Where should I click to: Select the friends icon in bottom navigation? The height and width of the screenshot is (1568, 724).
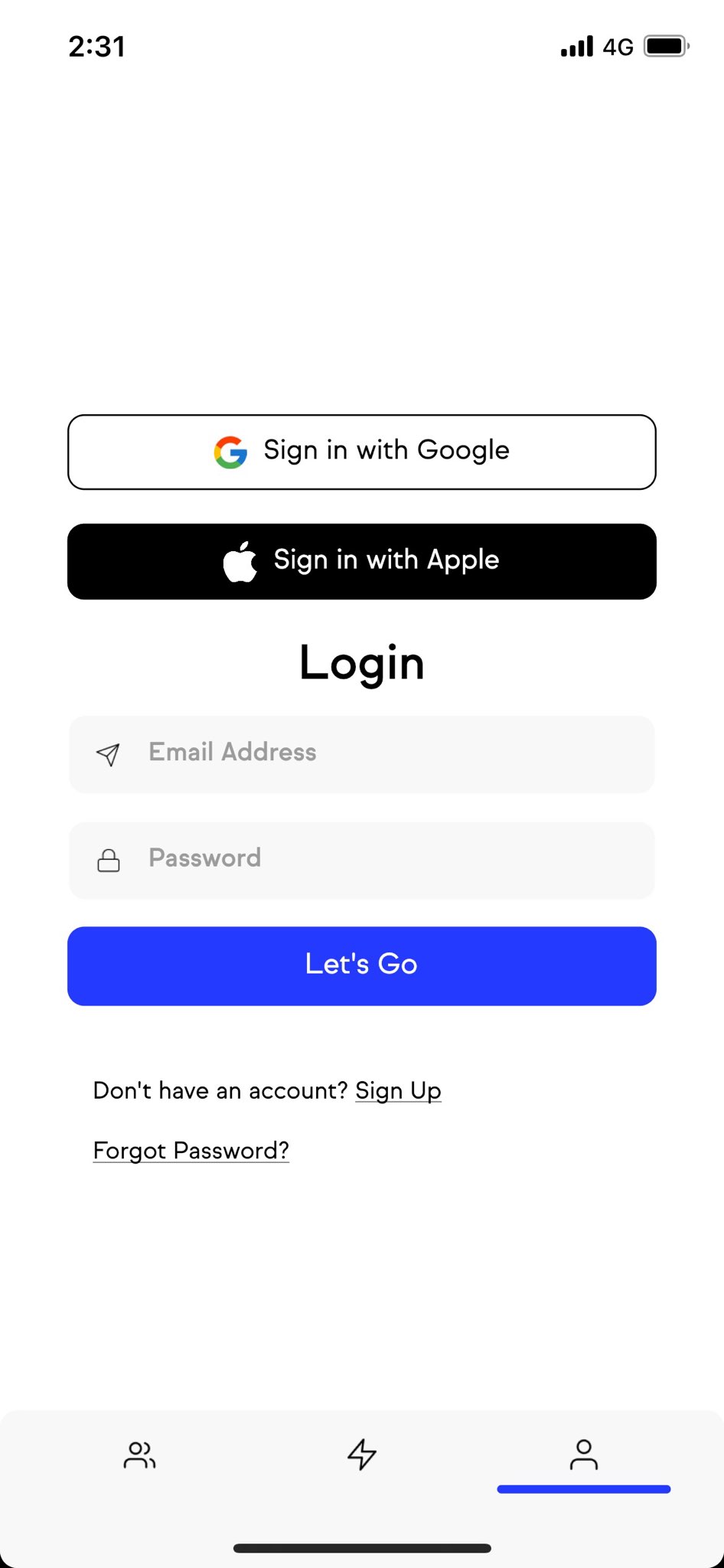[140, 1454]
